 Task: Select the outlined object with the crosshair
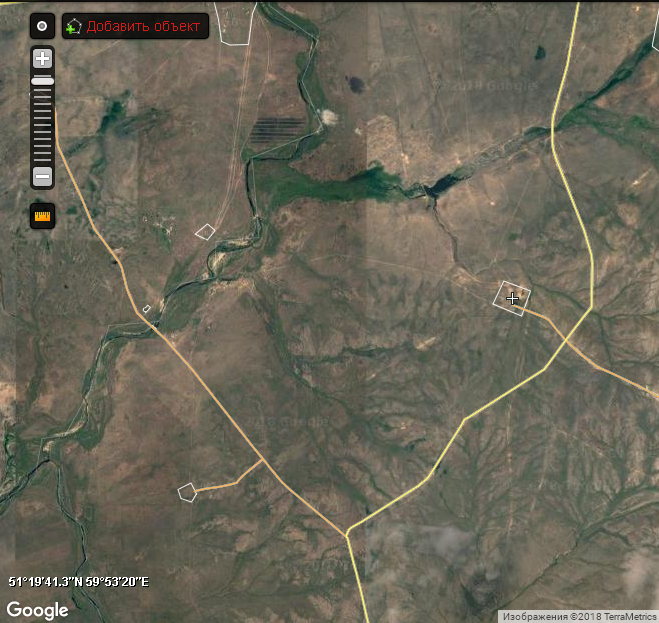click(512, 298)
